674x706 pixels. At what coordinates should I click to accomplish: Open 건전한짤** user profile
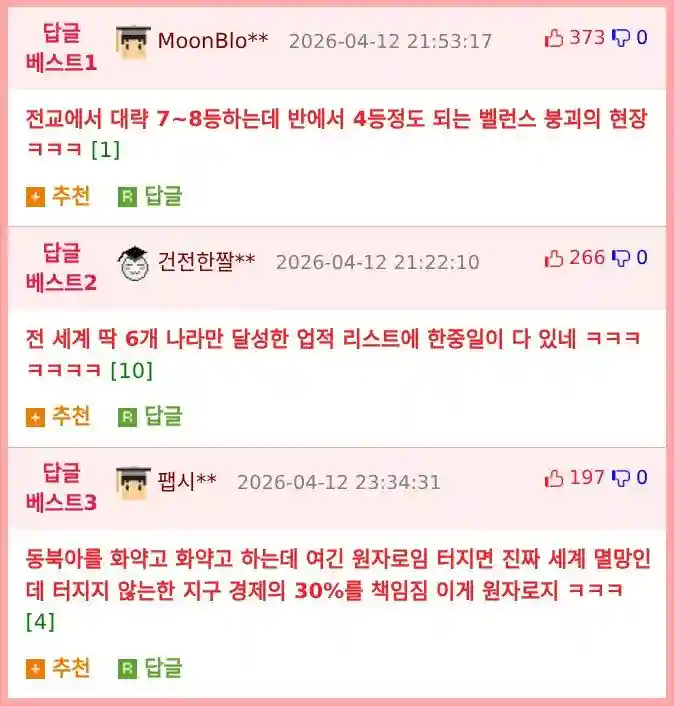pos(206,261)
